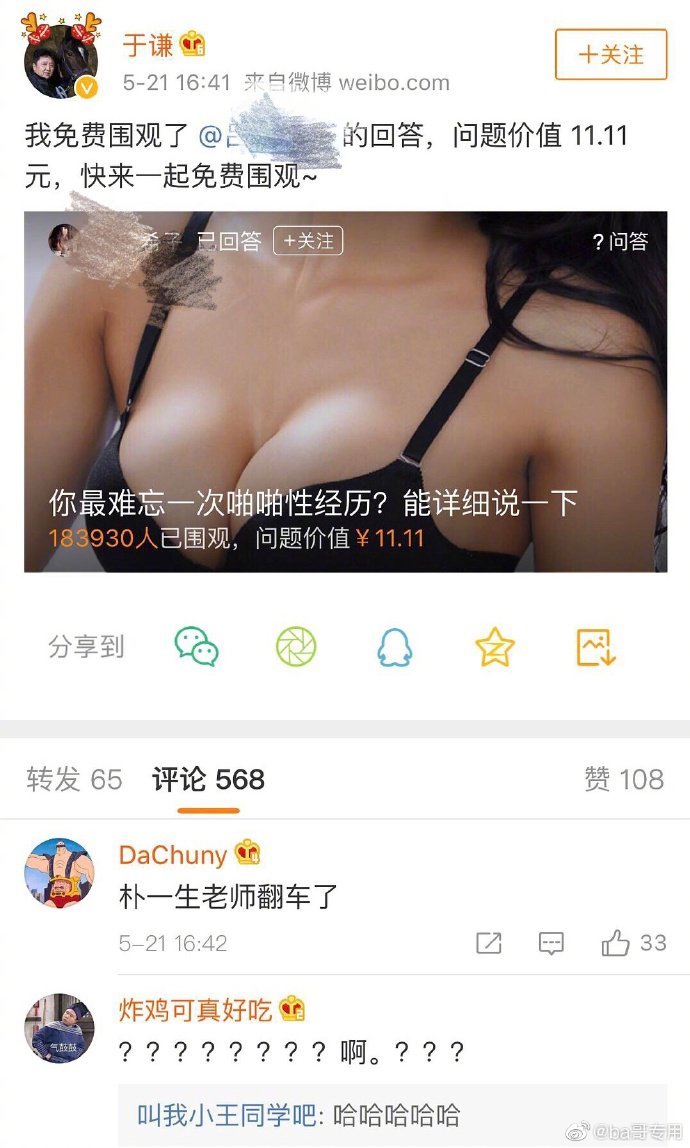Switch to the 赞 108 tab
690x1148 pixels.
[624, 780]
